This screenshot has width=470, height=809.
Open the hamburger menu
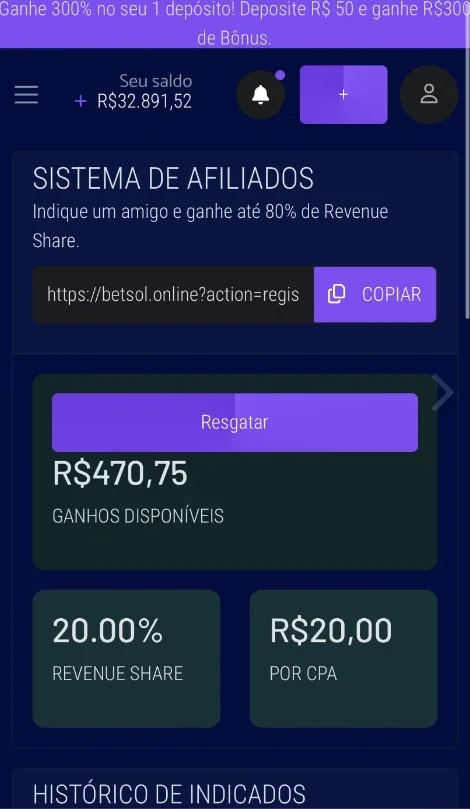pyautogui.click(x=26, y=95)
